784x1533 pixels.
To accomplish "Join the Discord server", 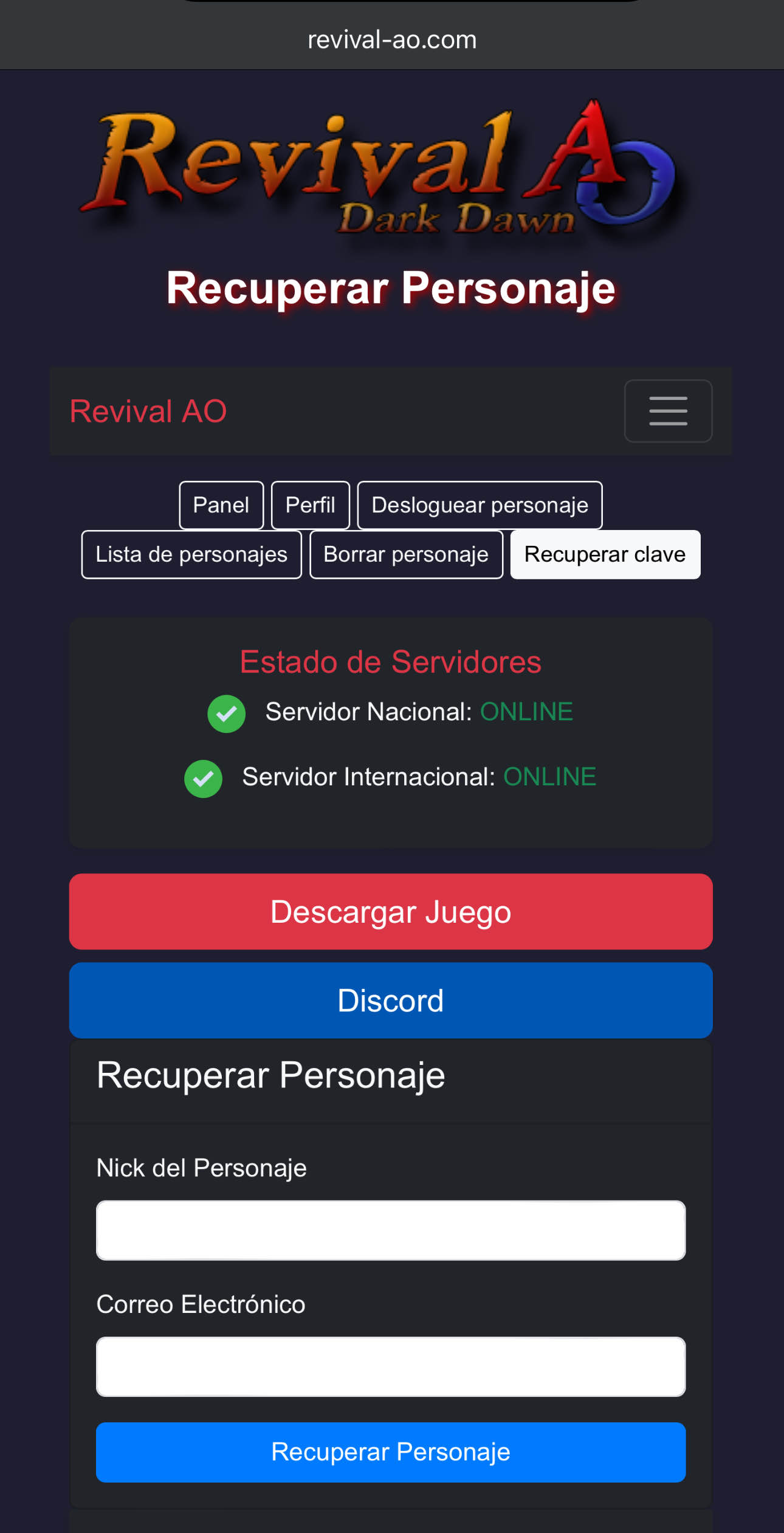I will (391, 1001).
